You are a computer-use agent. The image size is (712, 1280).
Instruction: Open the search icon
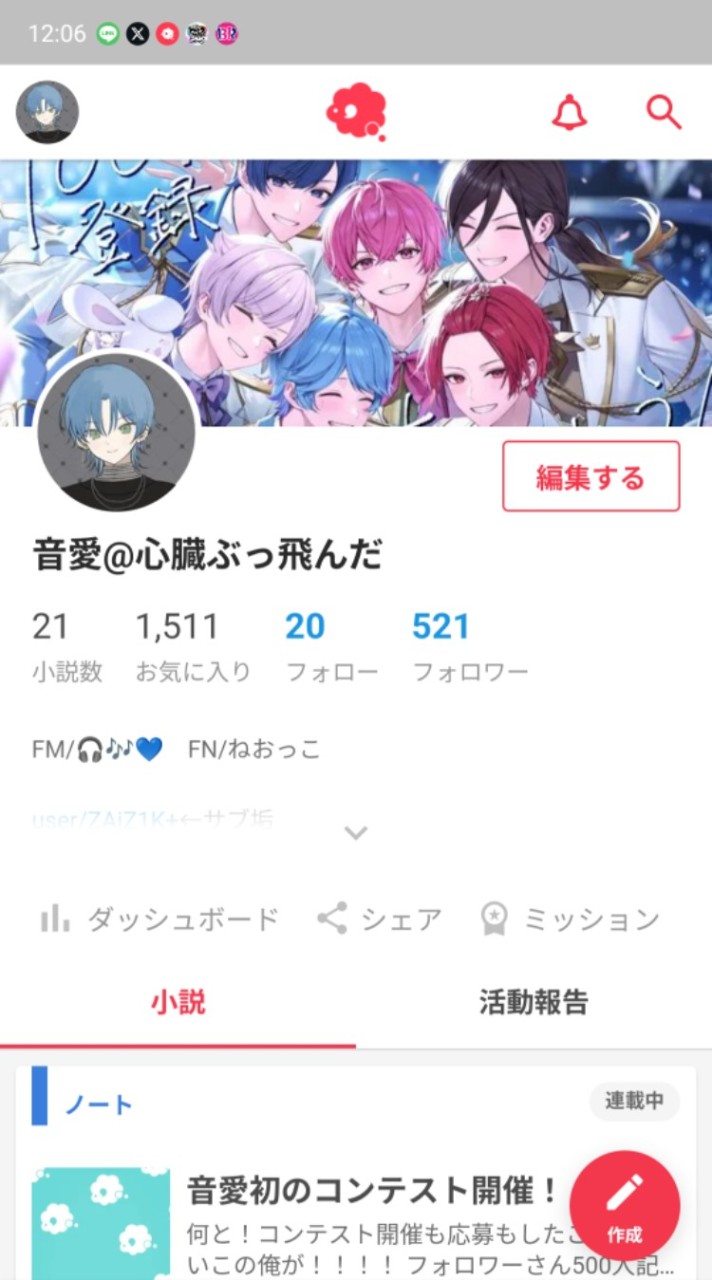click(663, 112)
